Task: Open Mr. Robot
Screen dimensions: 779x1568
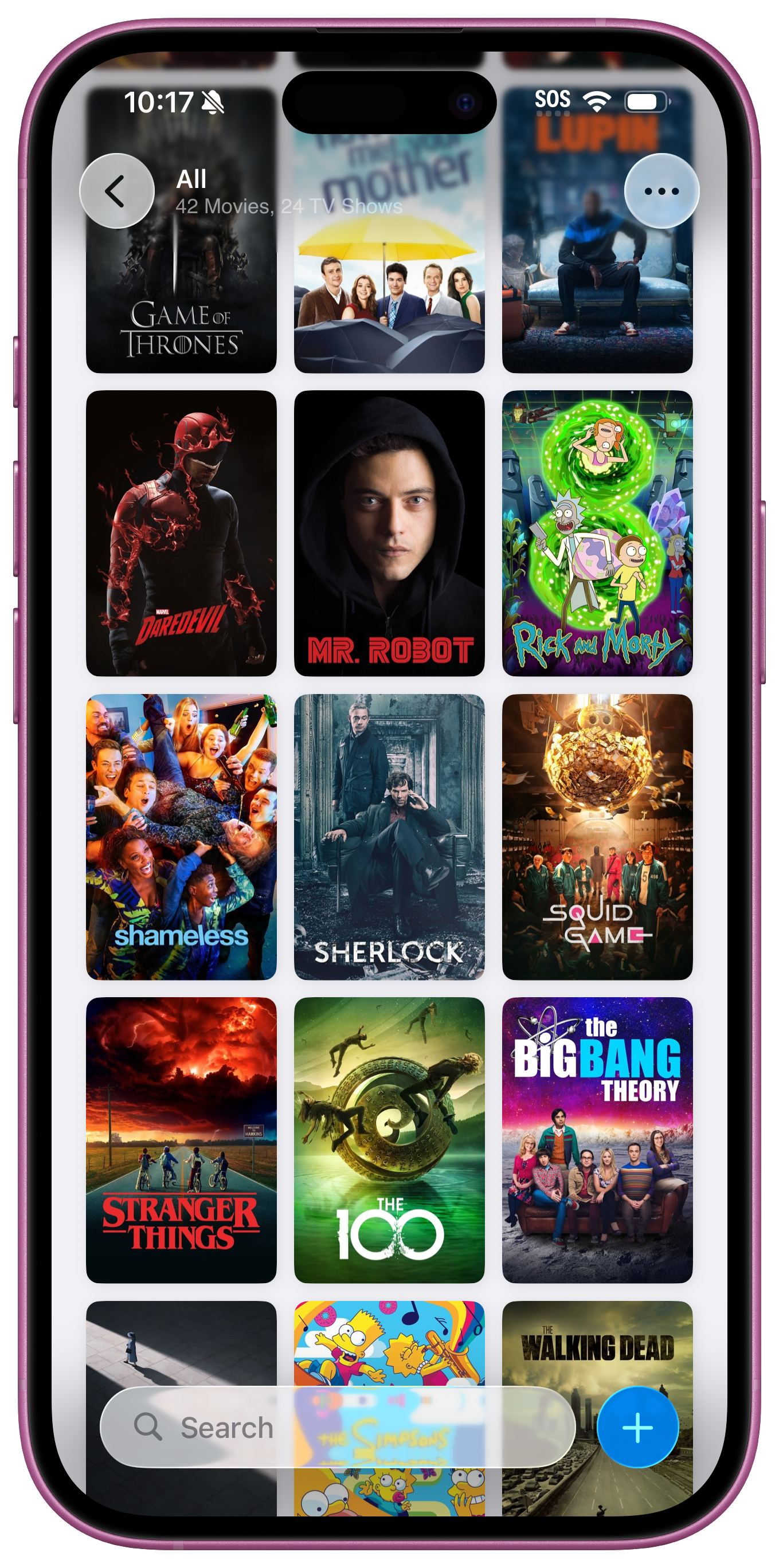Action: click(389, 532)
